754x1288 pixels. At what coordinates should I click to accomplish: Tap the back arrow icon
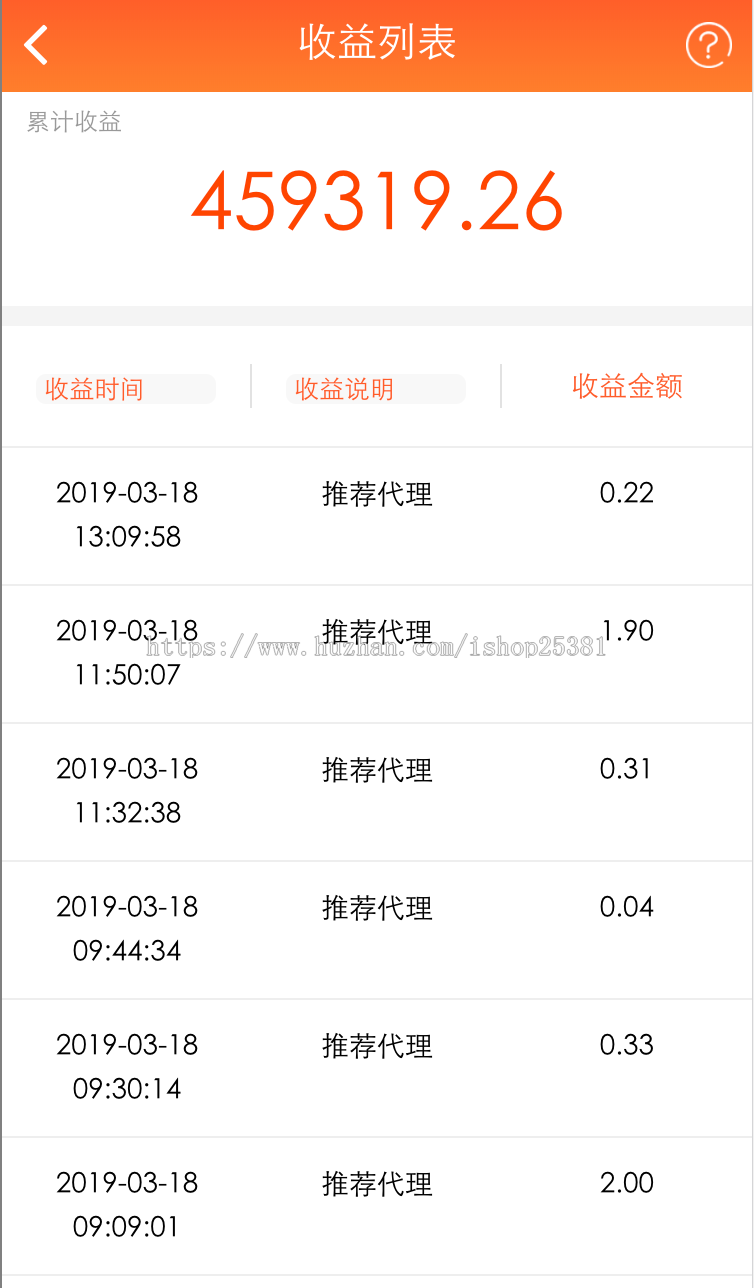pos(36,45)
